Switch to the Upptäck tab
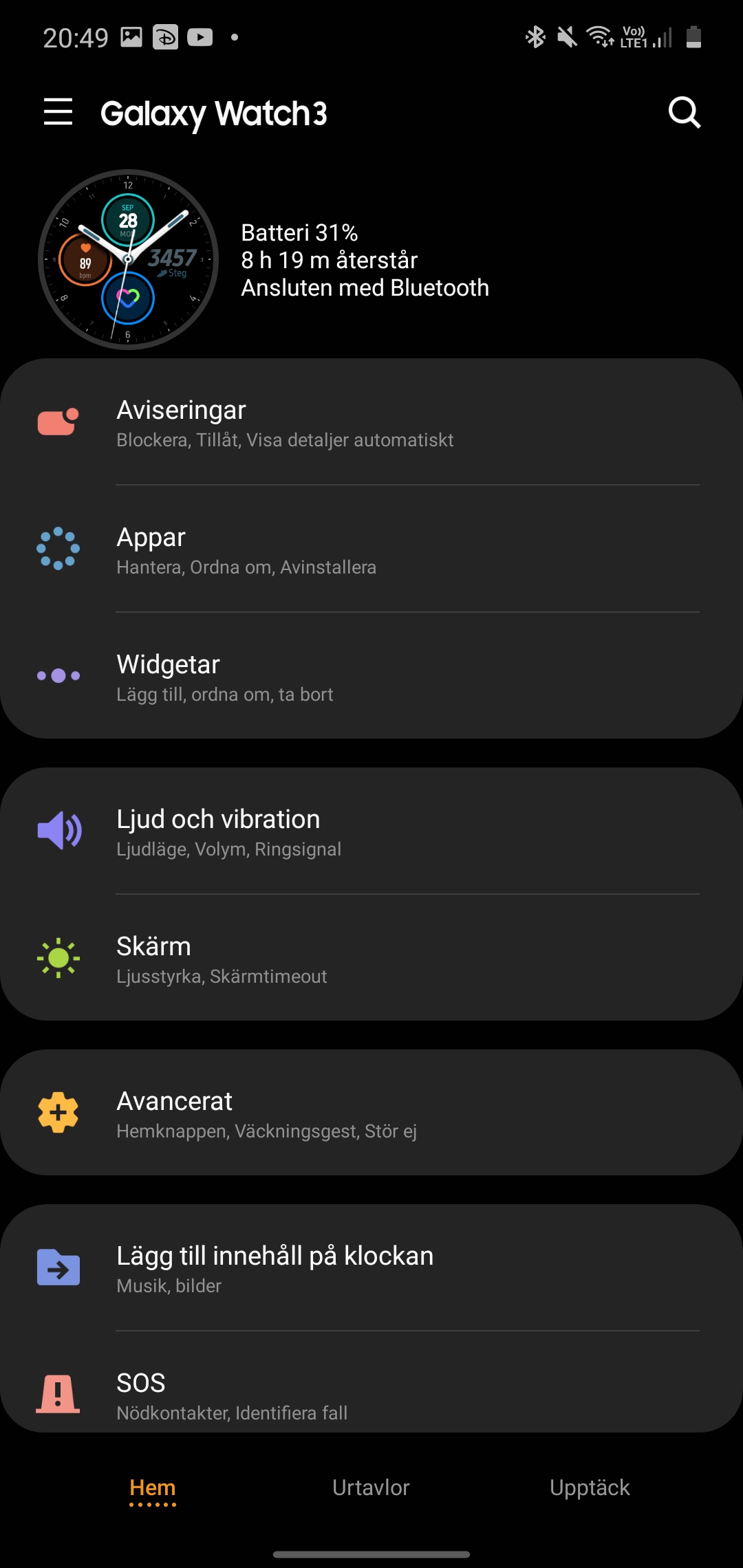This screenshot has width=743, height=1568. (590, 1488)
